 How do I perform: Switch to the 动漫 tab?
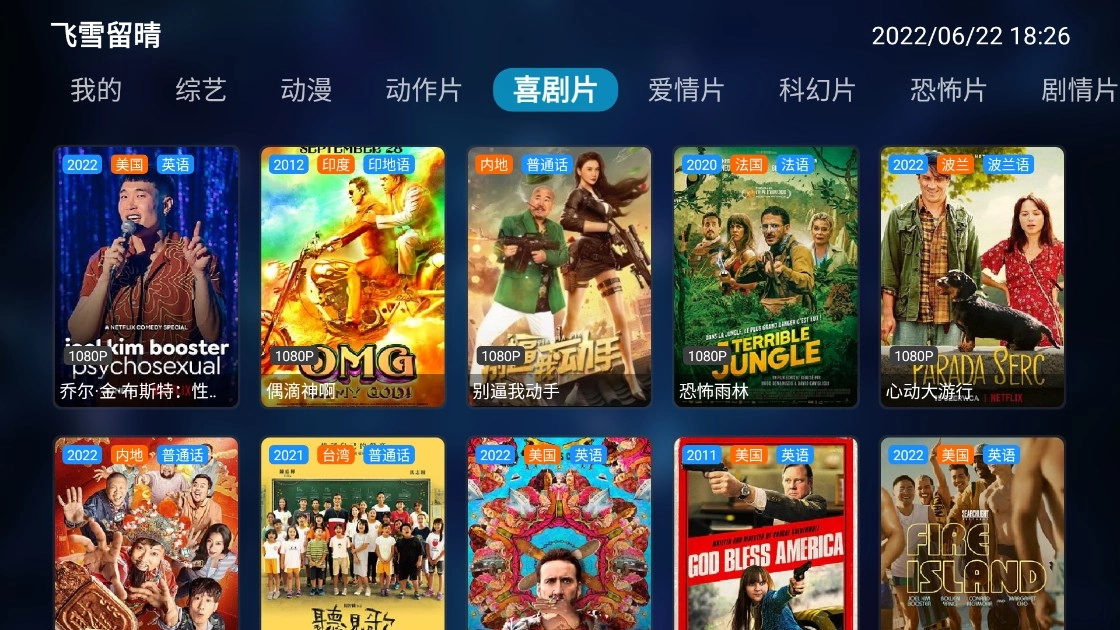coord(306,90)
